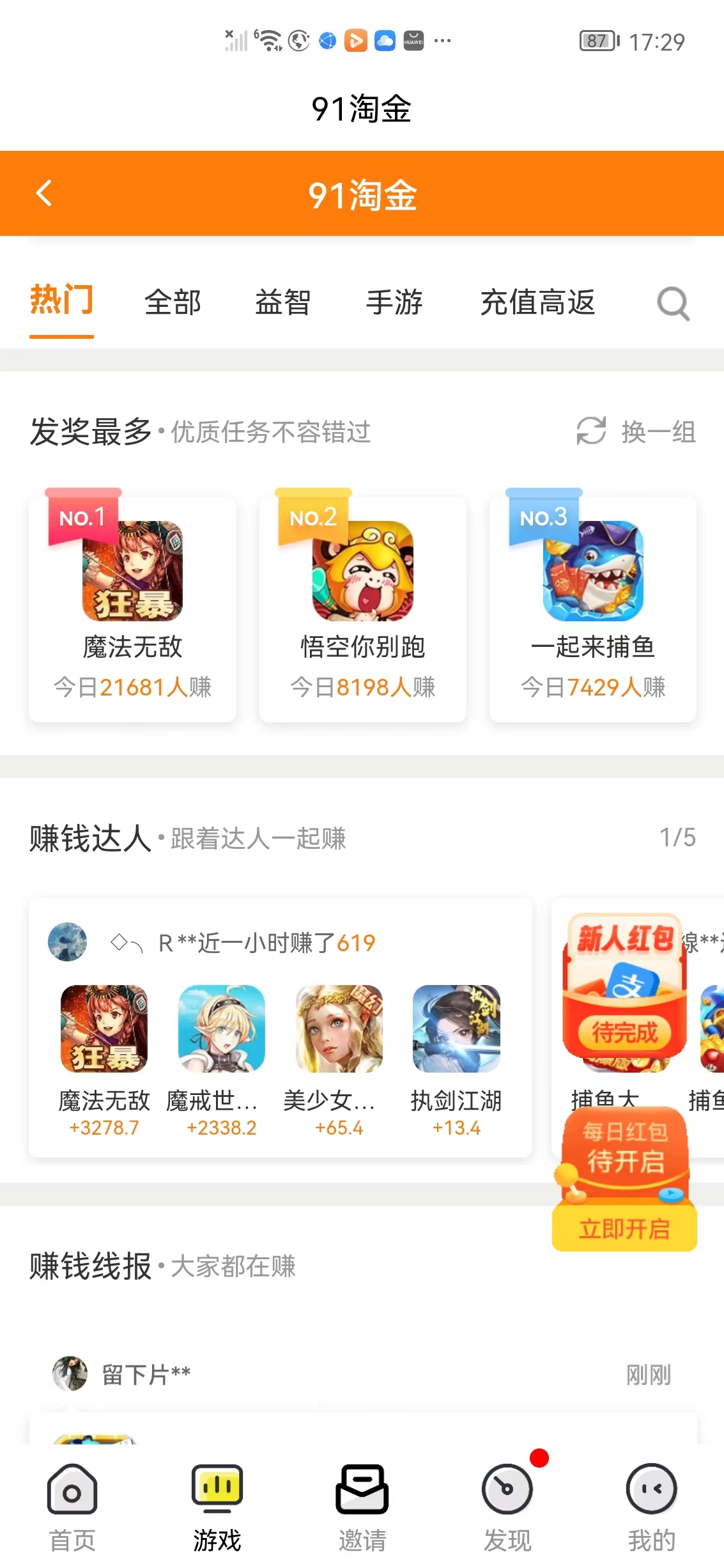Select the 手游 category tab

point(394,303)
